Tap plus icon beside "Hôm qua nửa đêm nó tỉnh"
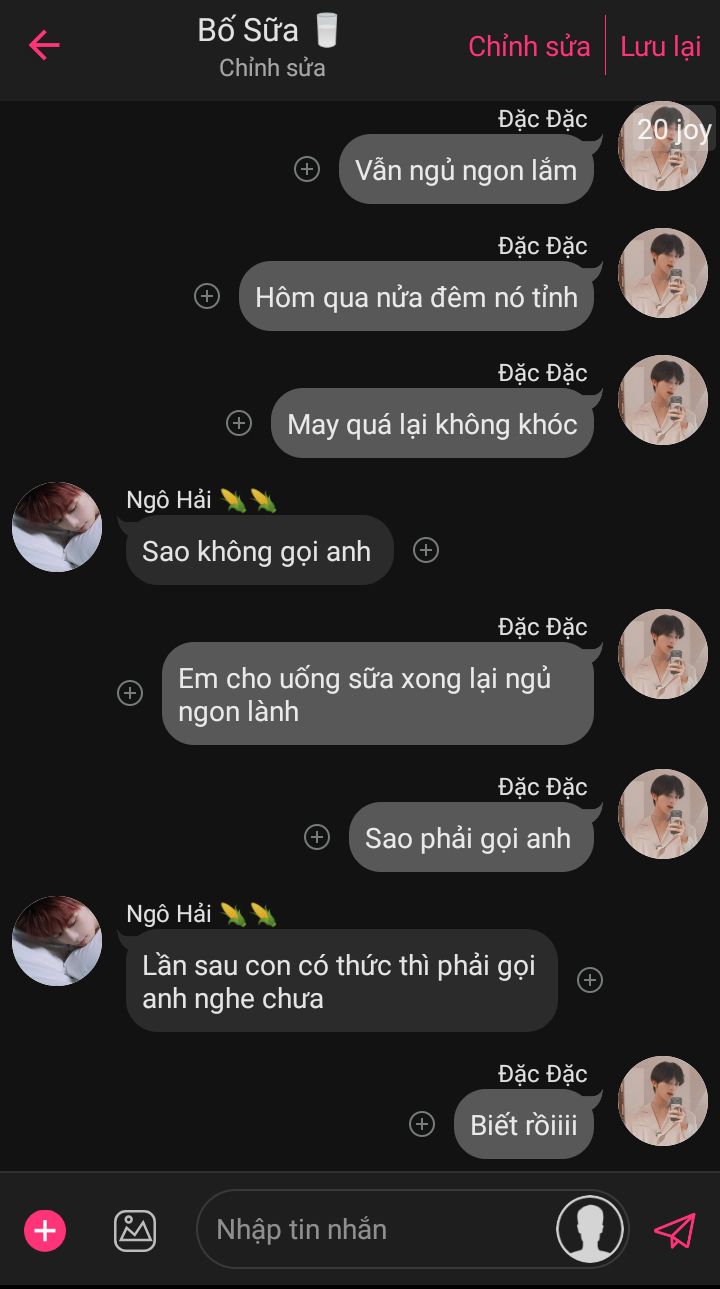This screenshot has width=720, height=1289. [x=207, y=296]
